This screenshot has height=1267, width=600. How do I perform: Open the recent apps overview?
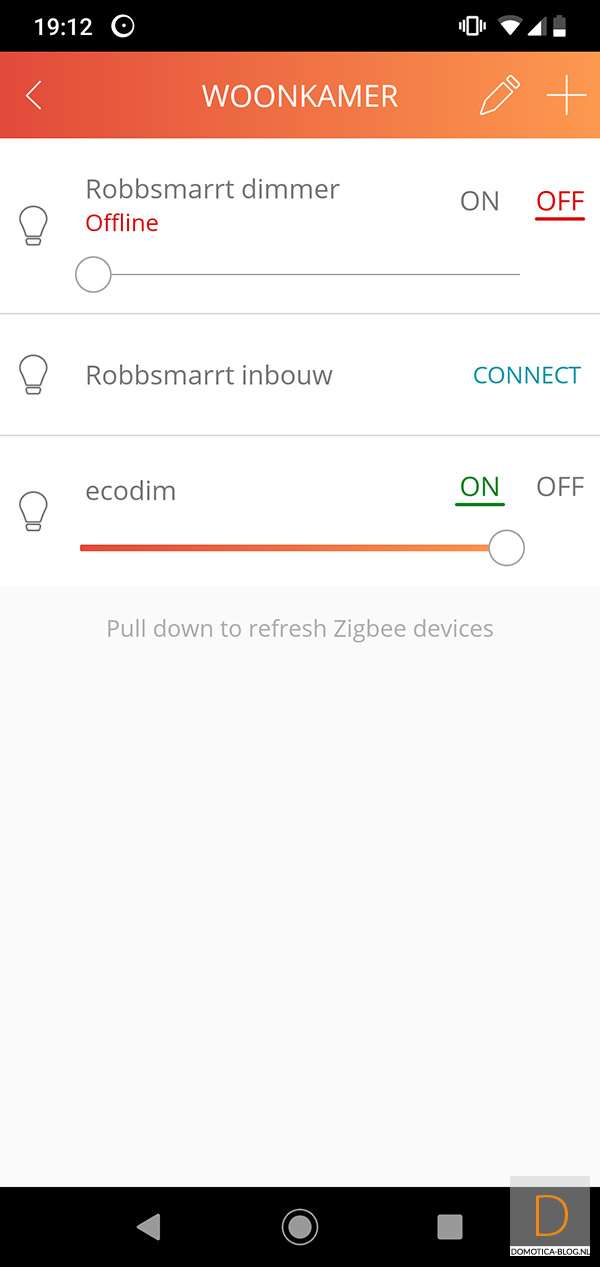450,1226
